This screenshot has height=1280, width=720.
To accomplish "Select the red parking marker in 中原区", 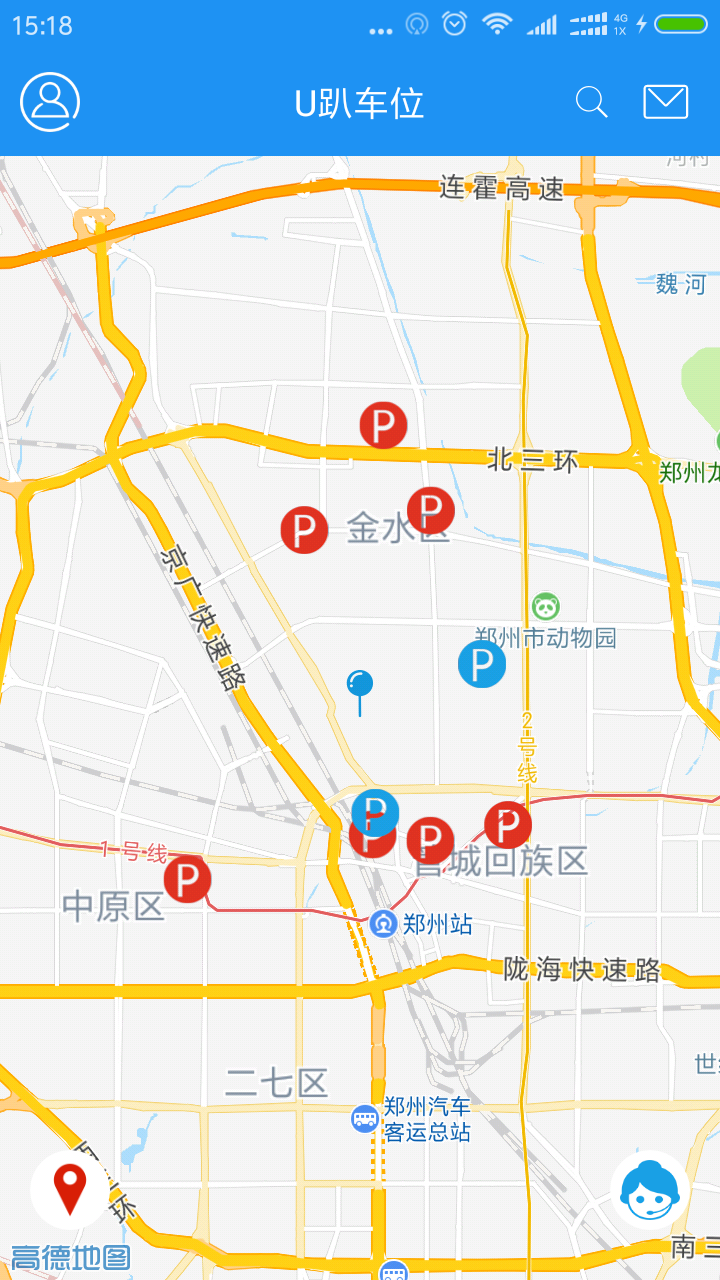I will [187, 879].
